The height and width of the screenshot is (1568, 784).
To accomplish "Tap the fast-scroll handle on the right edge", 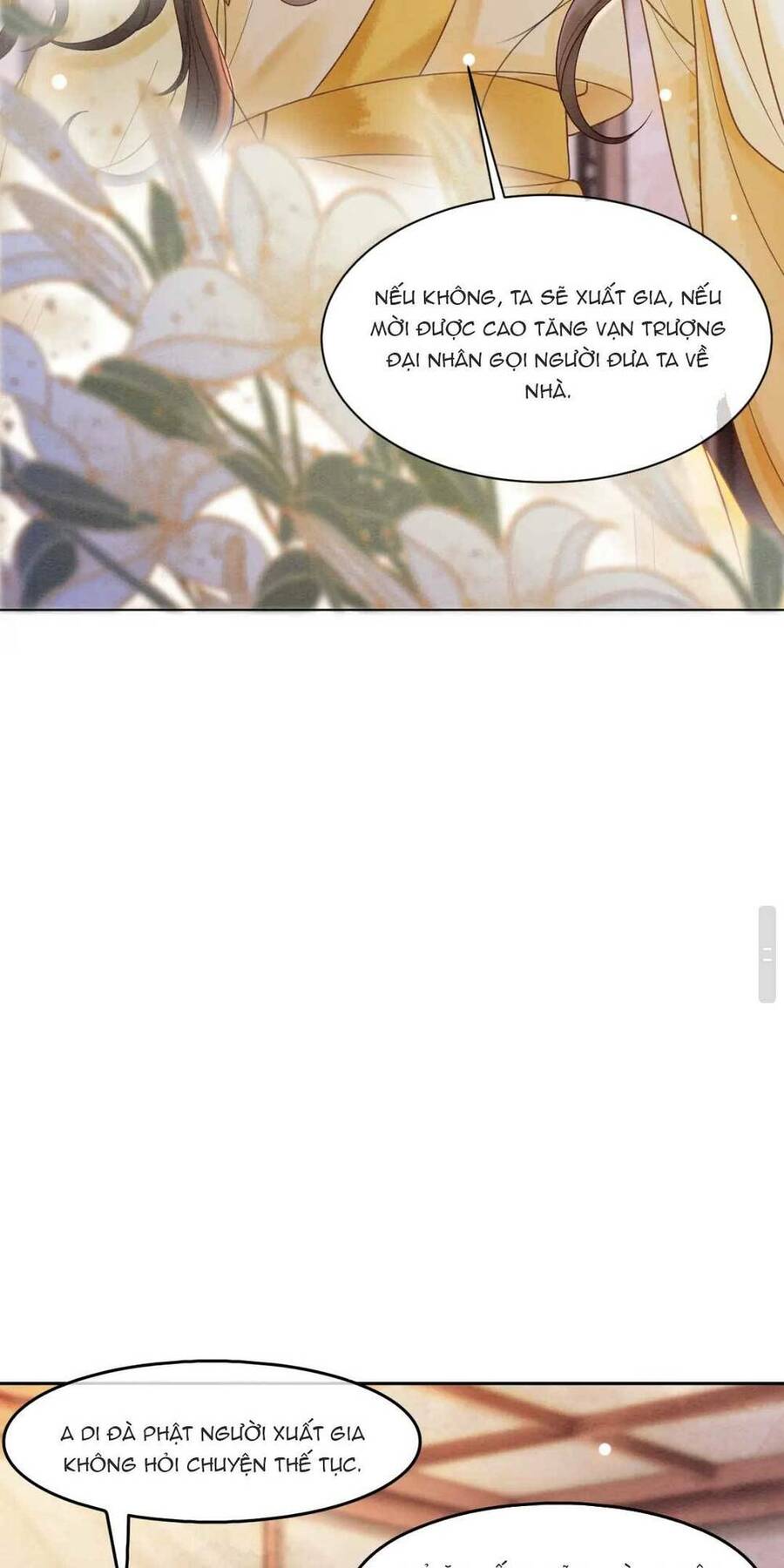I will tap(767, 954).
